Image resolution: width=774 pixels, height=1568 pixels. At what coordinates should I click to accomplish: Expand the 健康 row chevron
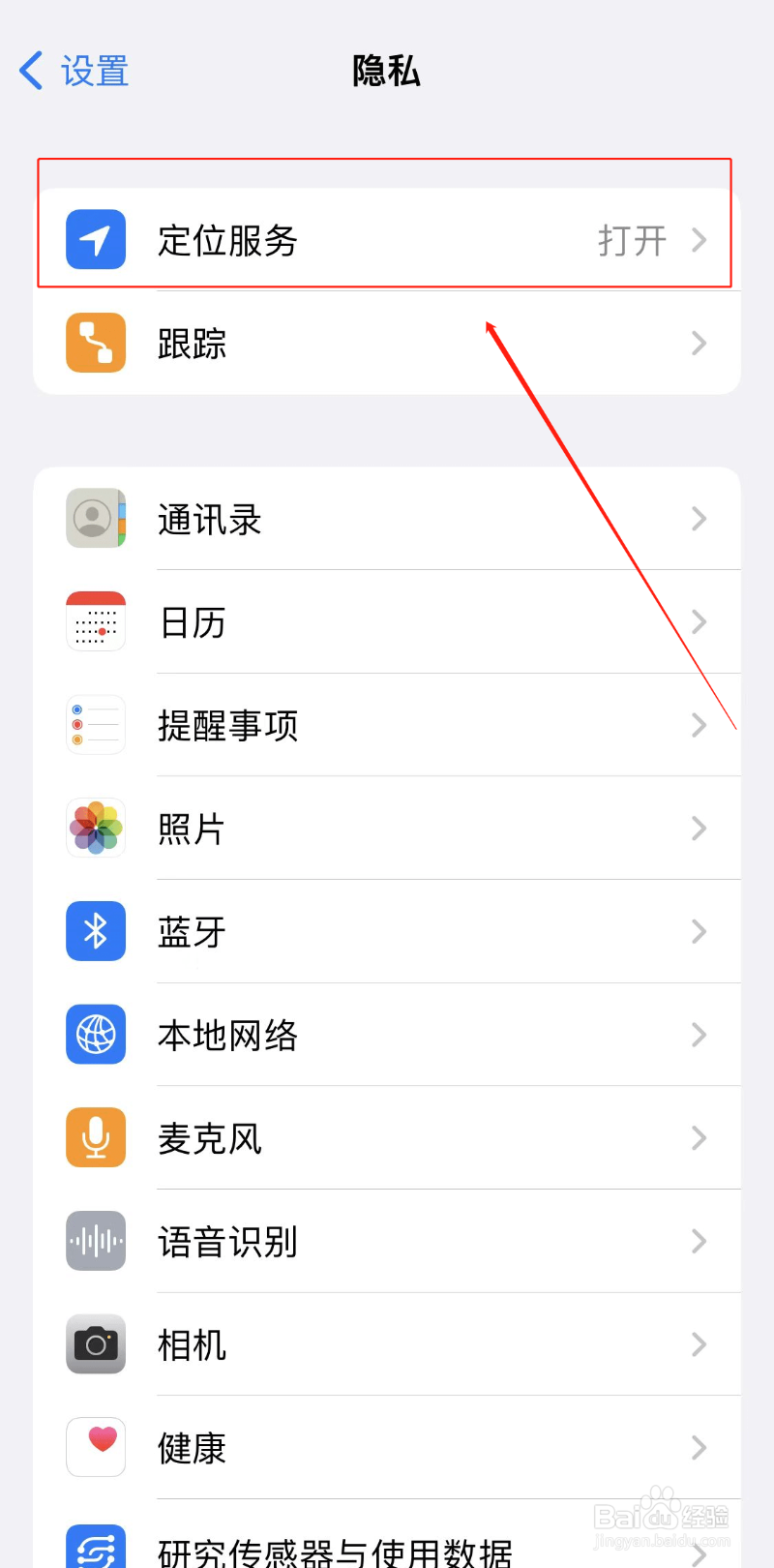click(699, 1447)
